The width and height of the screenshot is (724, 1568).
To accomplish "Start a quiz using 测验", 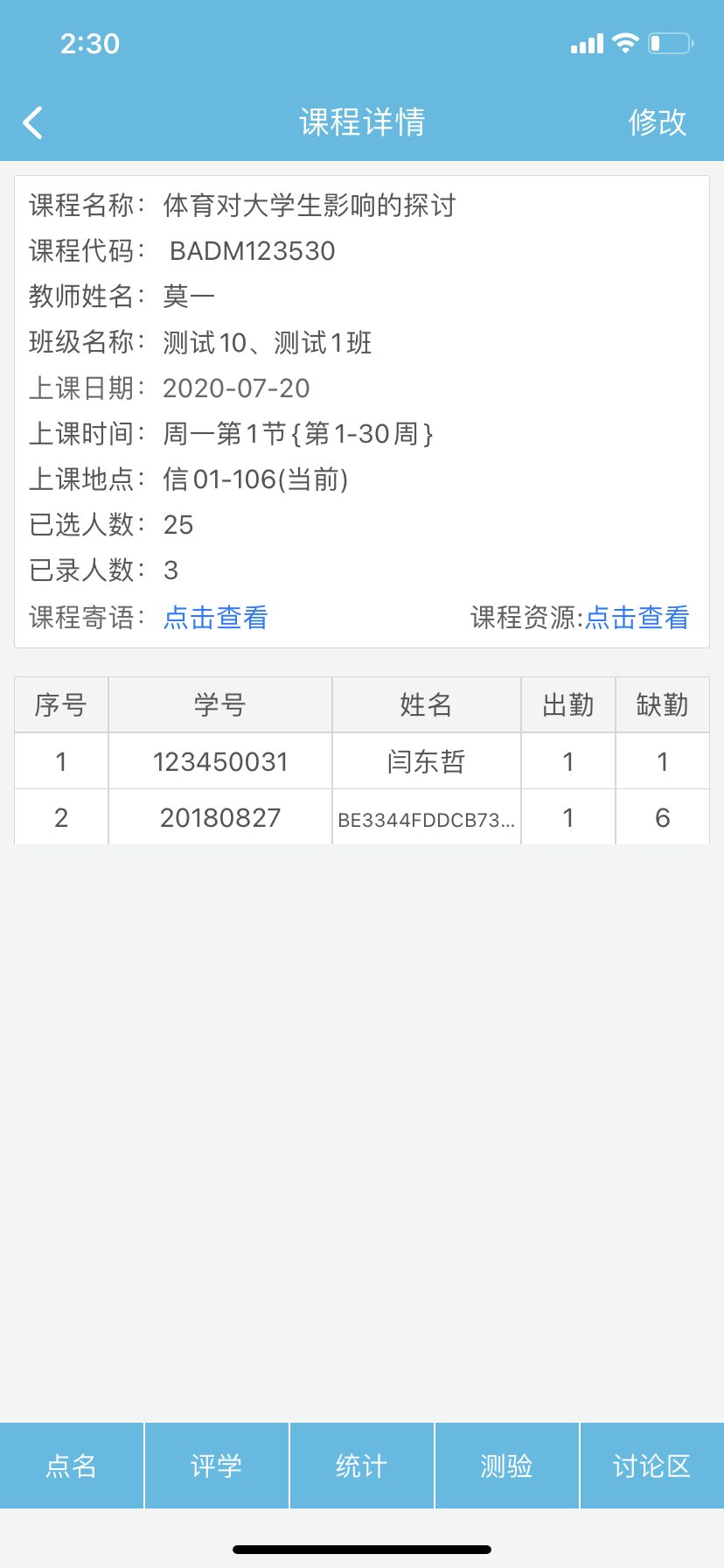I will tap(506, 1466).
